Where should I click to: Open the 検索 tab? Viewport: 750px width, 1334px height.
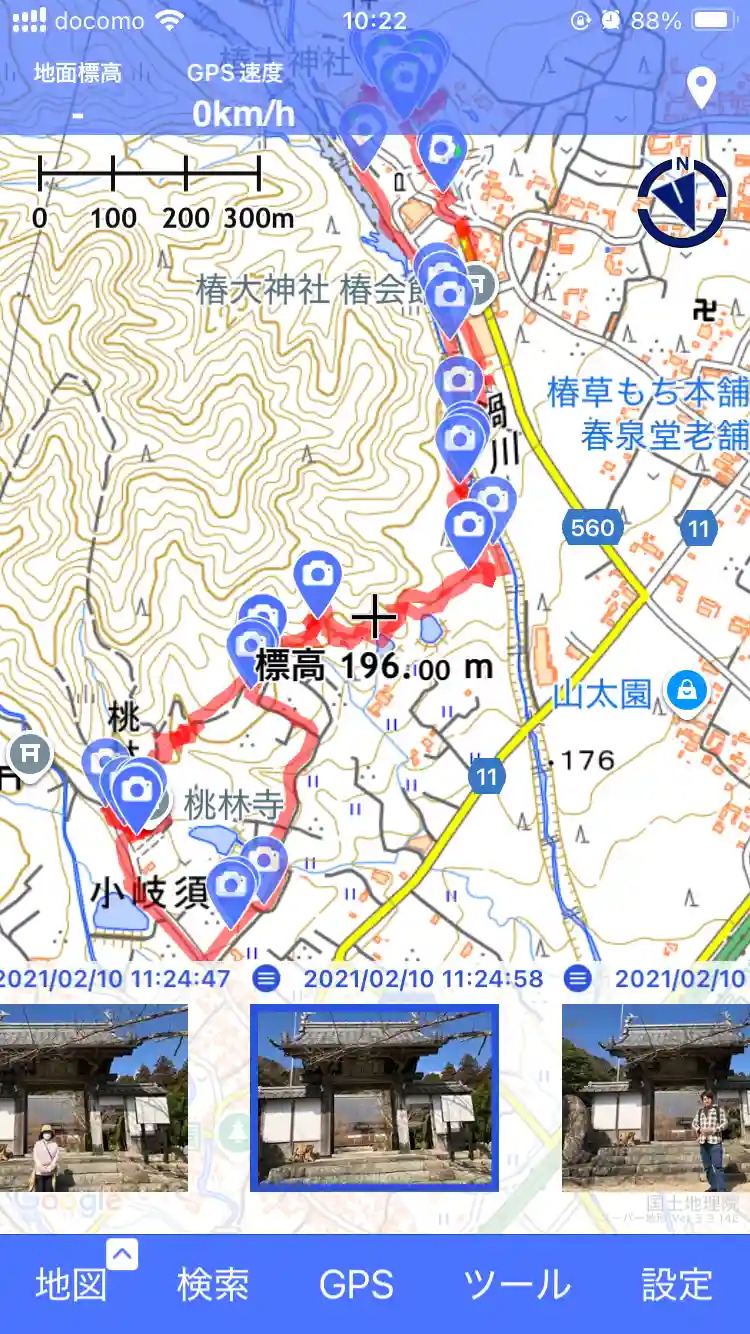[x=213, y=1285]
